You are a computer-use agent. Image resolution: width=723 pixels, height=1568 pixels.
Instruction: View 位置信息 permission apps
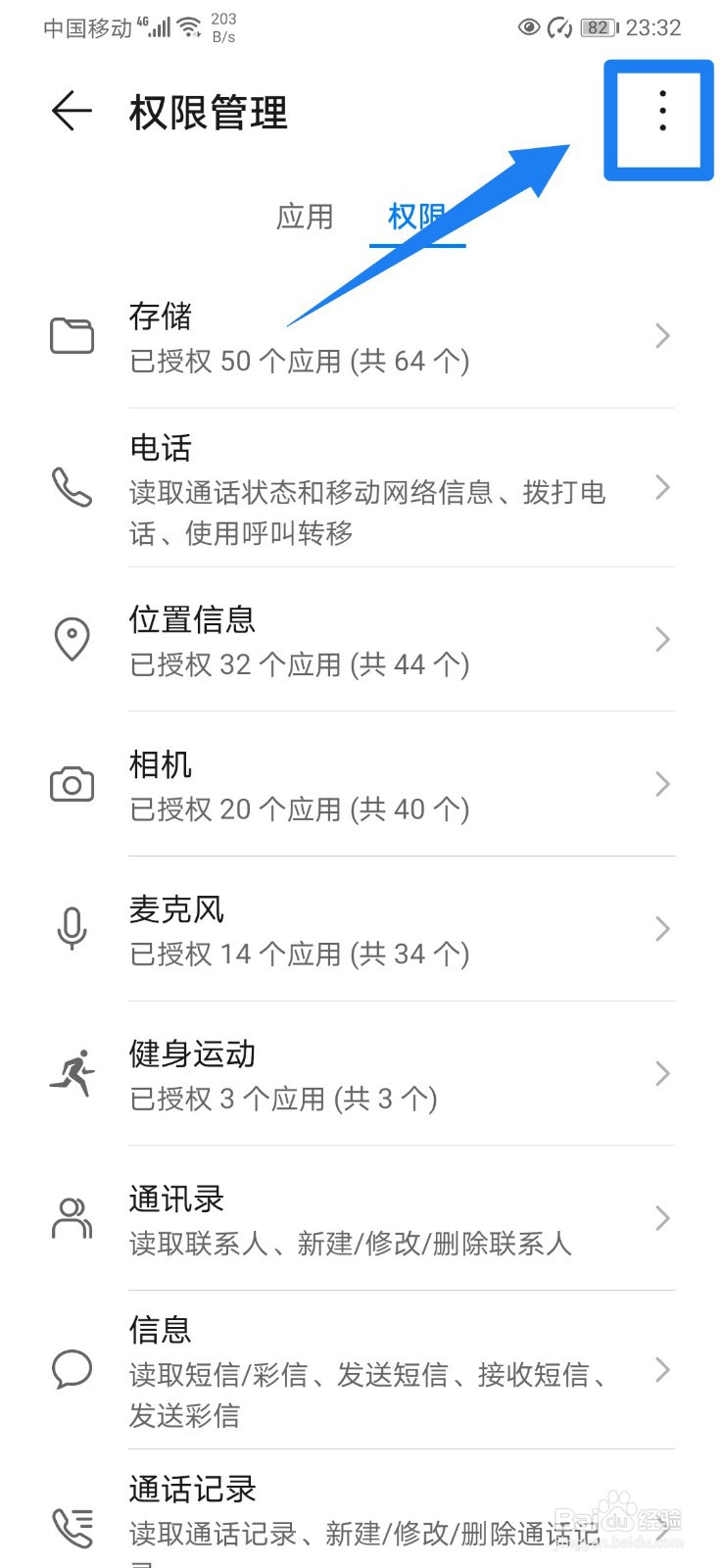tap(361, 640)
